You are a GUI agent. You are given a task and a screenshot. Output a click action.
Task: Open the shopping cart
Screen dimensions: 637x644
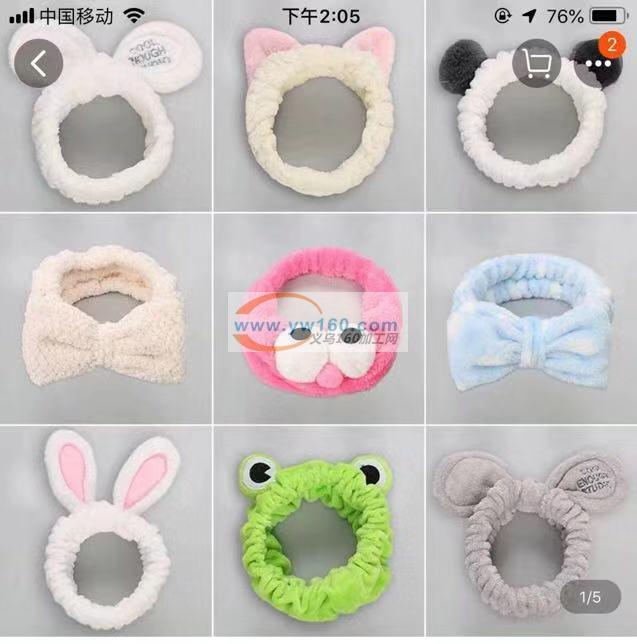tap(537, 64)
